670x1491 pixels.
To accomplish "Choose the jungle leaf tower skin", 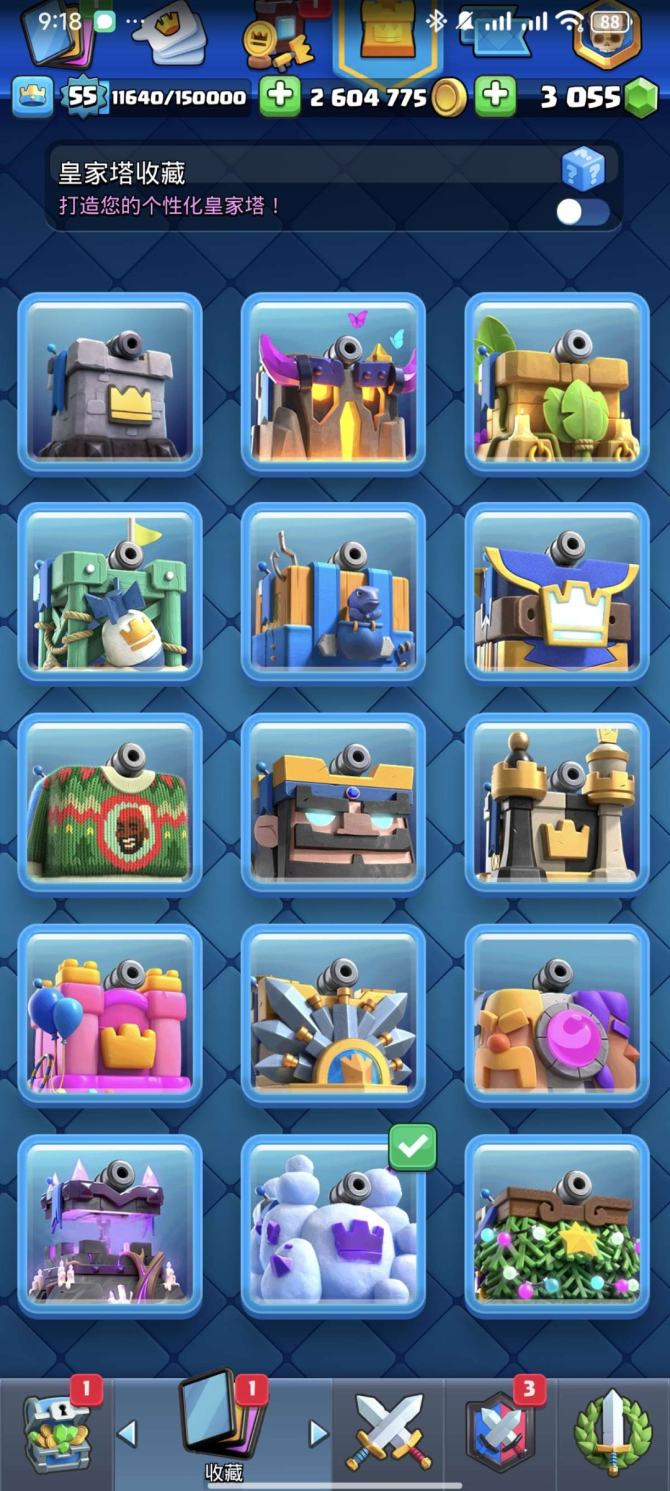I will pyautogui.click(x=557, y=383).
